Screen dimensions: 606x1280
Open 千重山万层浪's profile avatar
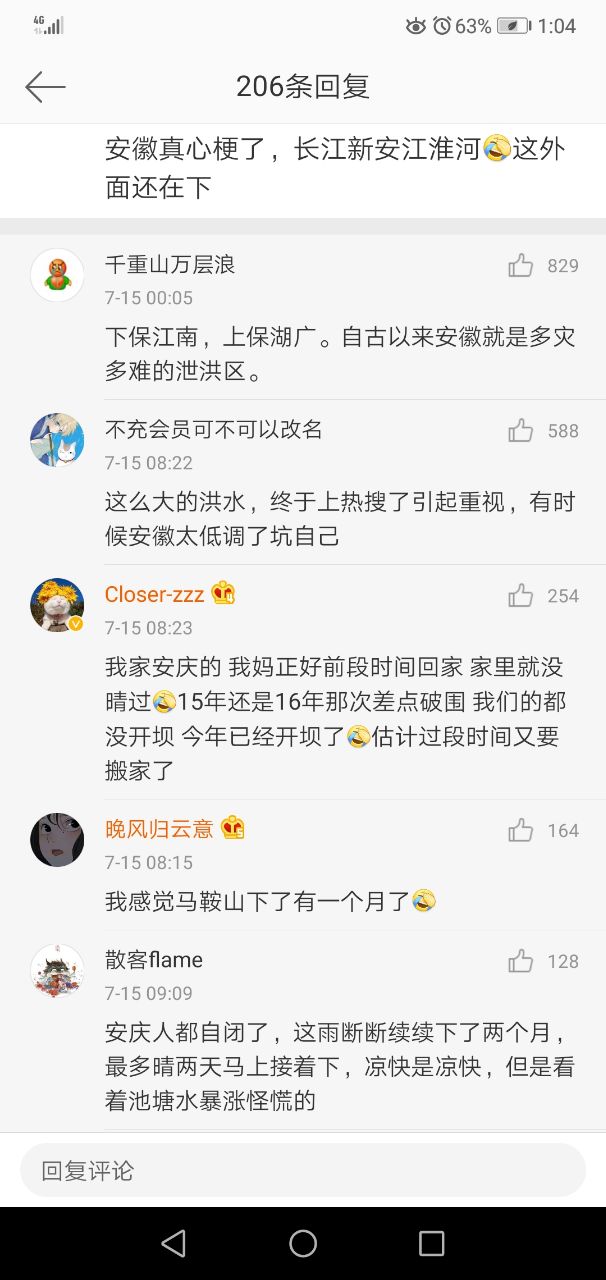pyautogui.click(x=57, y=274)
